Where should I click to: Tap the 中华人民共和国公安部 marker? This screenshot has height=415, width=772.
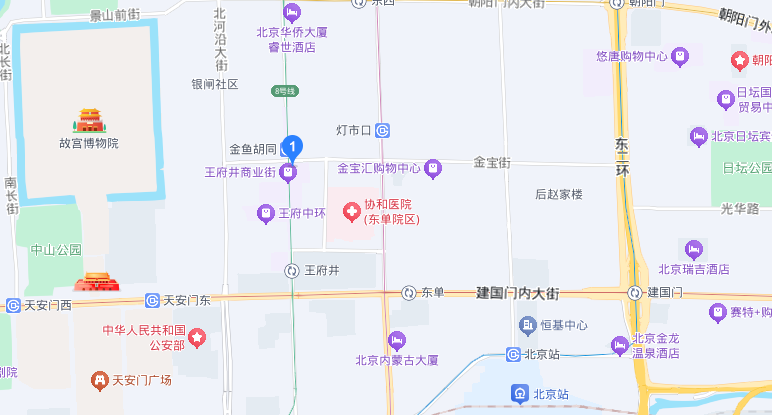point(197,339)
